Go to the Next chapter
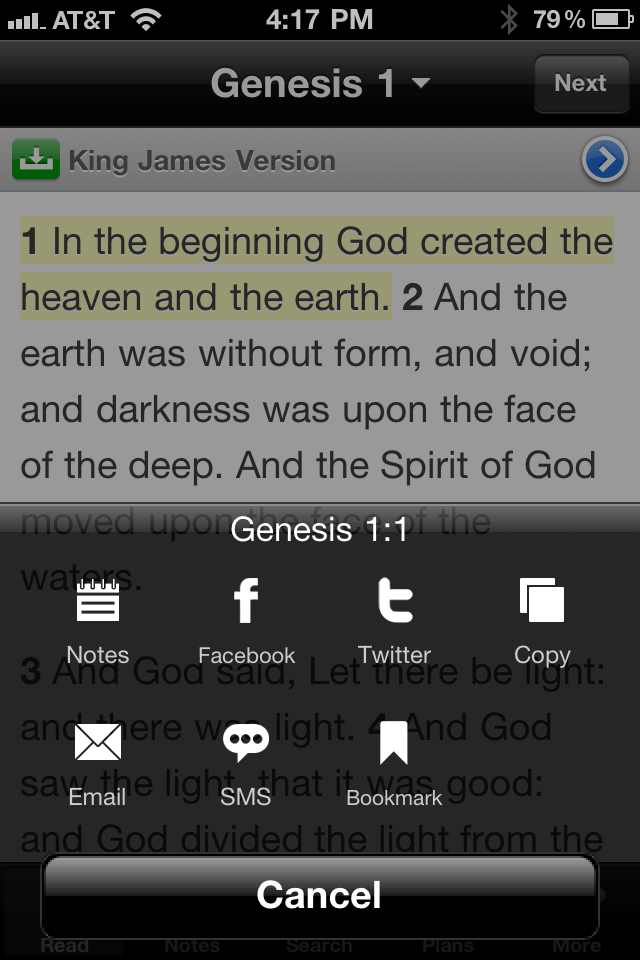640x960 pixels. pos(580,83)
